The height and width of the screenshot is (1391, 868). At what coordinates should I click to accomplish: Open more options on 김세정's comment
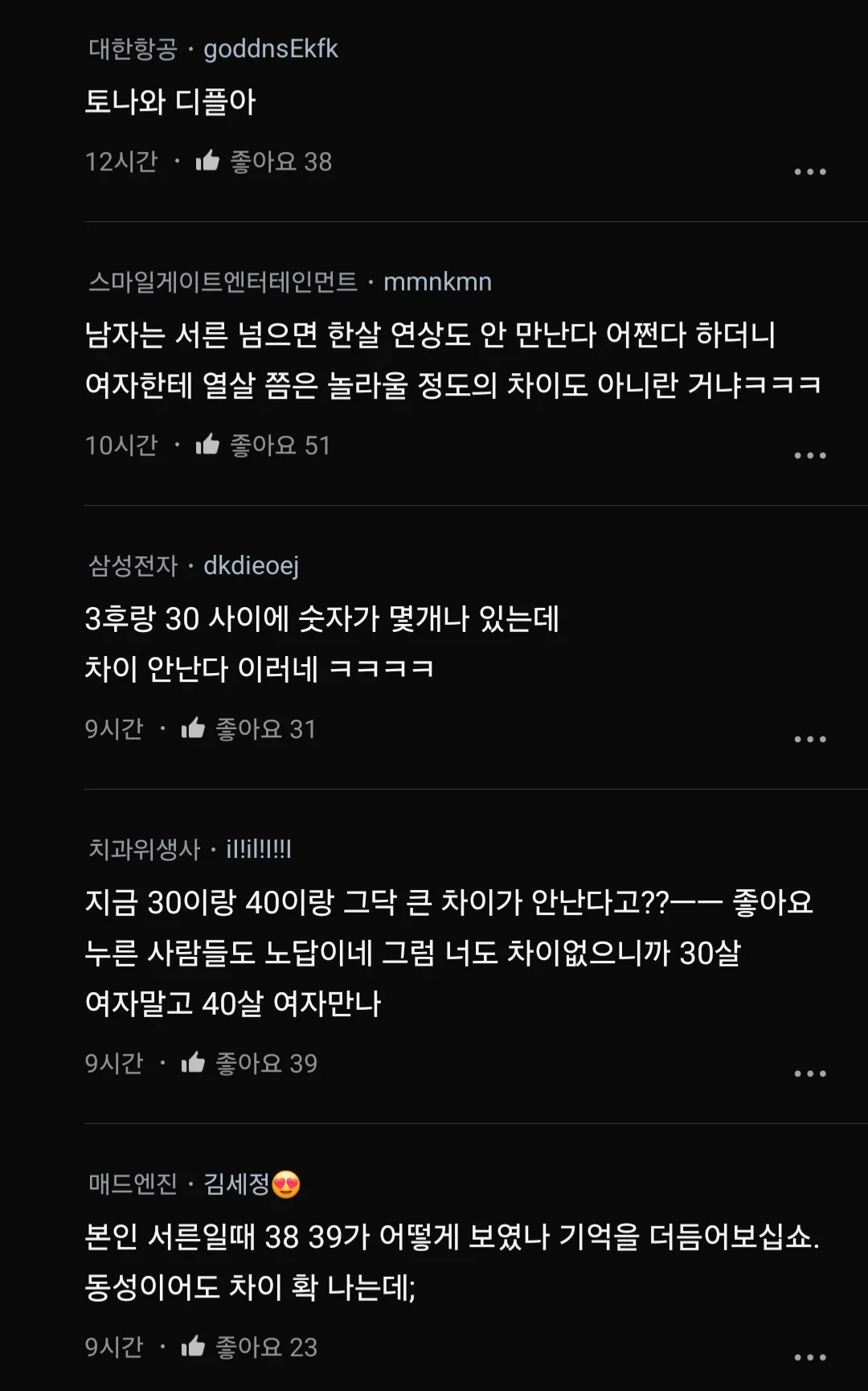tap(809, 1358)
